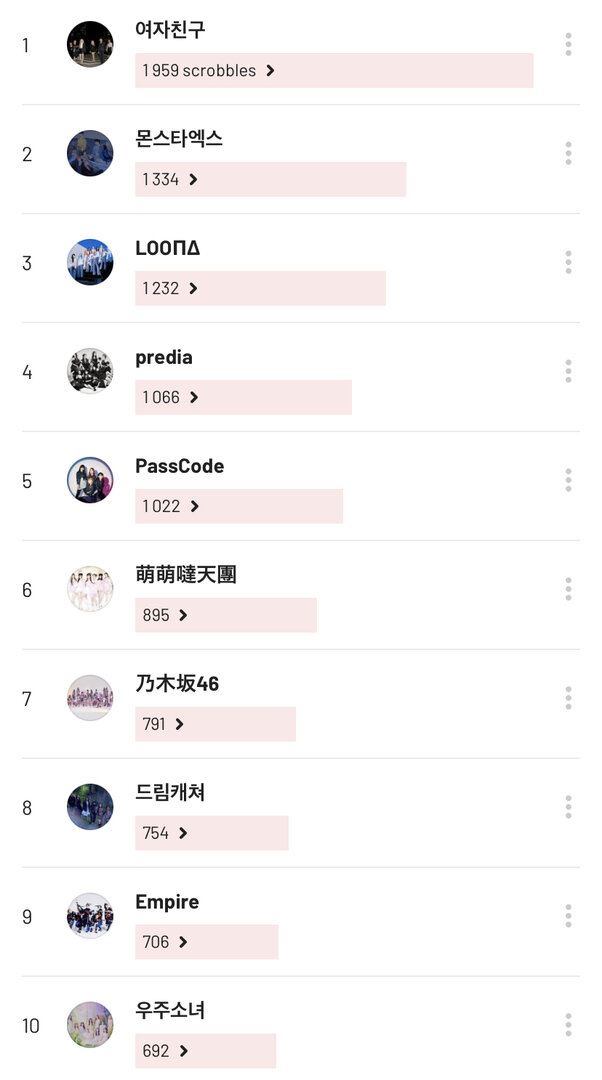Open the three-dot menu for Empire

pos(568,915)
